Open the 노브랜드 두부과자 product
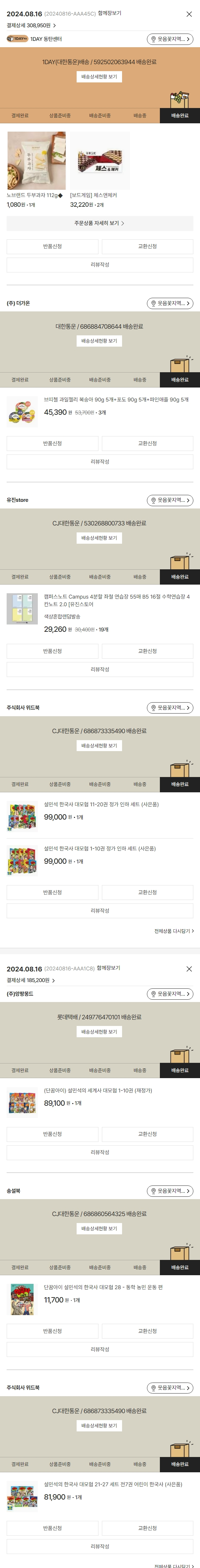The width and height of the screenshot is (200, 1568). (36, 161)
